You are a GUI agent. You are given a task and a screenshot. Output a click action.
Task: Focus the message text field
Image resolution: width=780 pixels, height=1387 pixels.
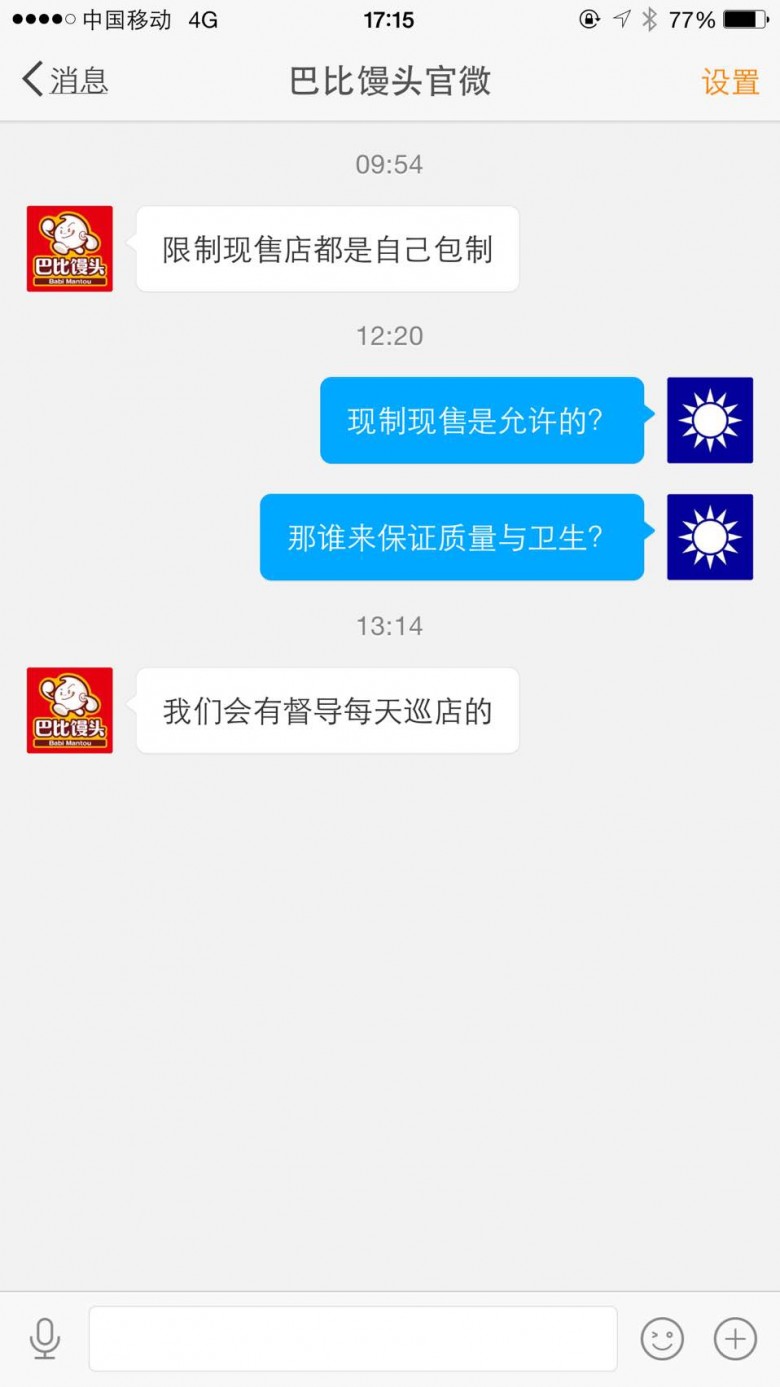(353, 1338)
